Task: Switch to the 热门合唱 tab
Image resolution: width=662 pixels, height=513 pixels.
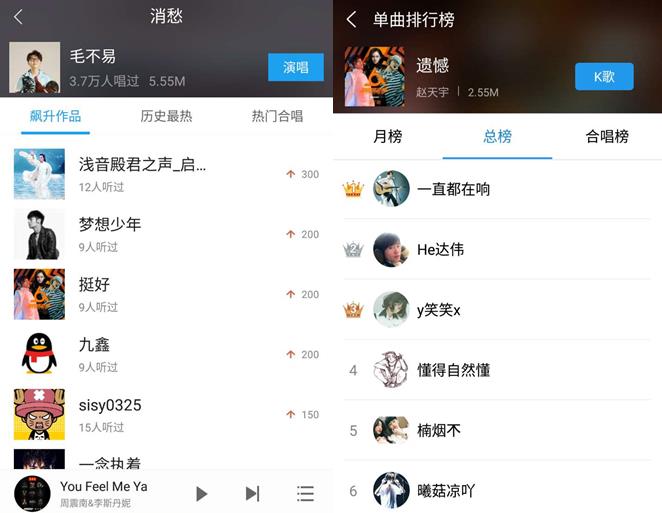Action: (x=276, y=116)
